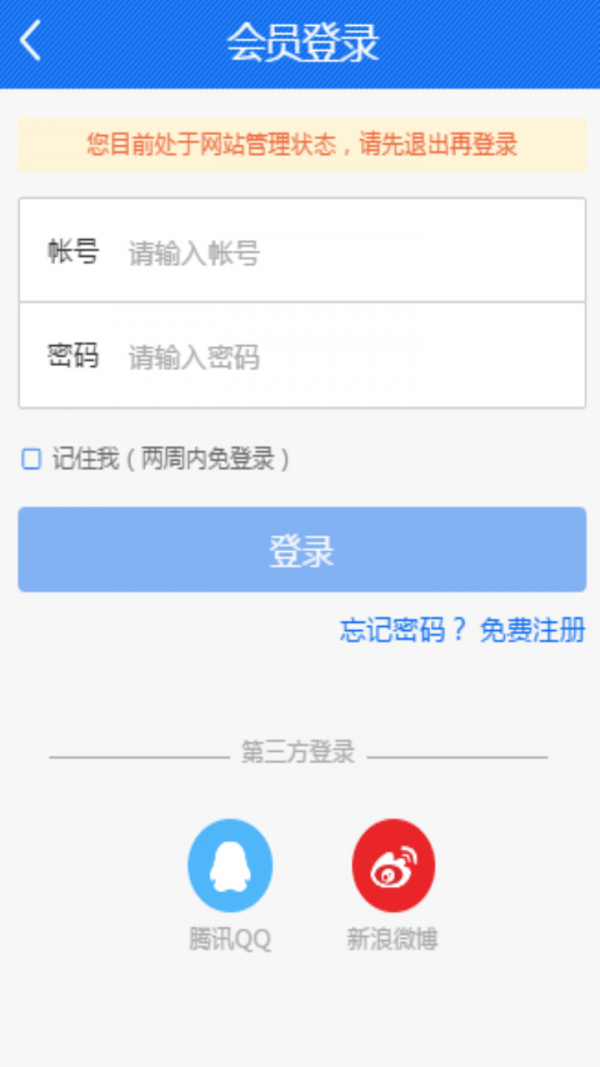Go back using the header arrow
Image resolution: width=600 pixels, height=1067 pixels.
31,42
